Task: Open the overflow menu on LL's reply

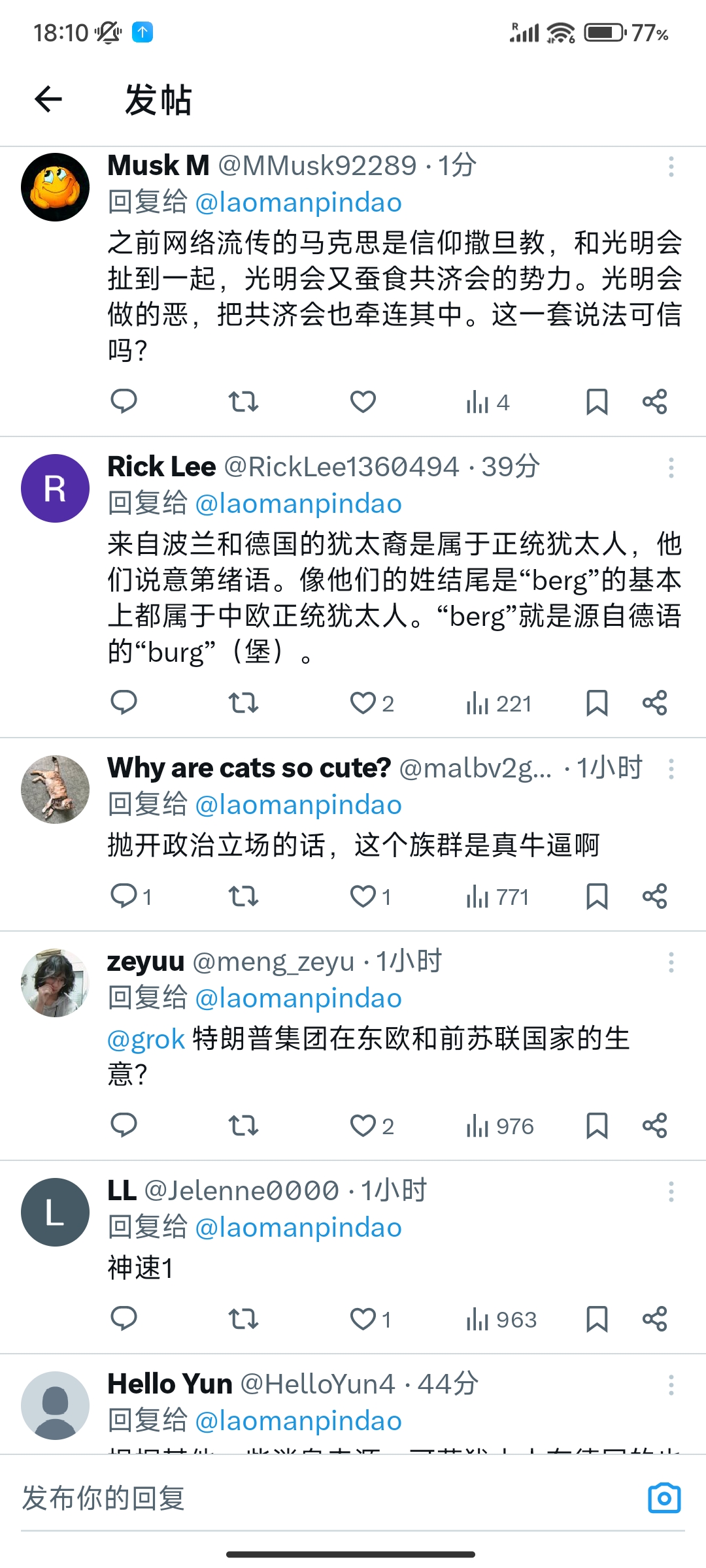Action: [671, 1192]
